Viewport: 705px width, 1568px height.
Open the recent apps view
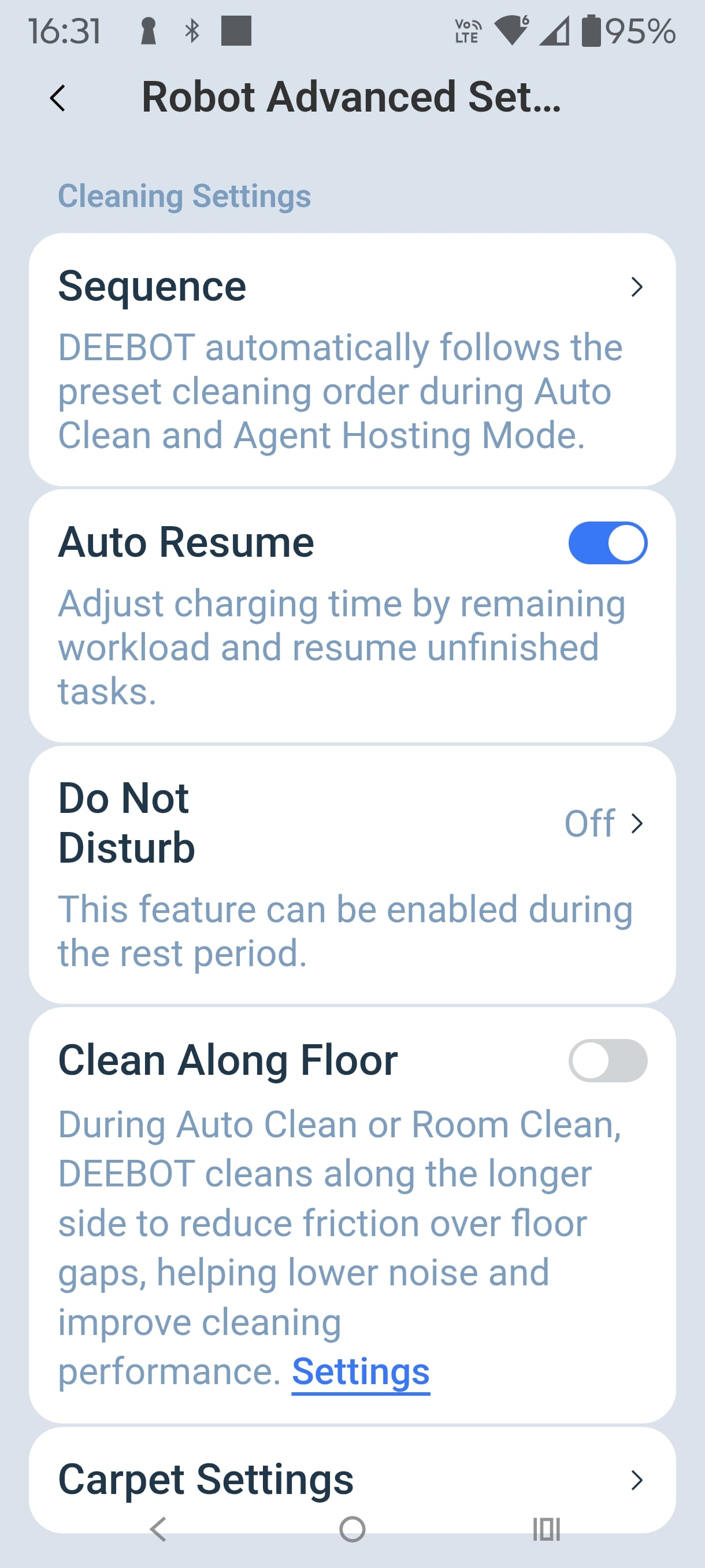click(x=546, y=1529)
